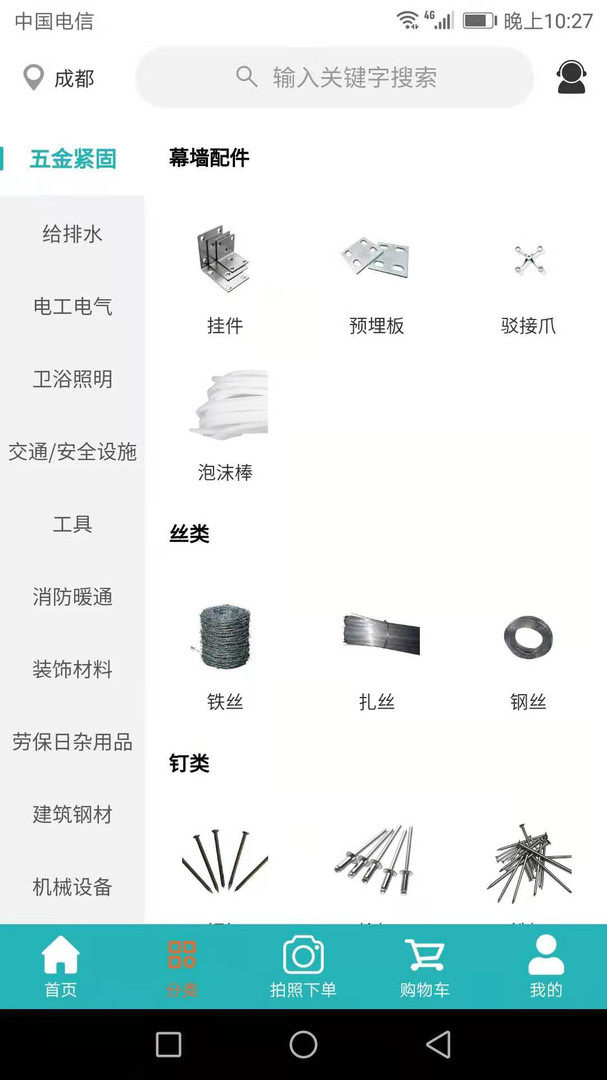Select the 给排水 category
The width and height of the screenshot is (607, 1080).
point(72,234)
